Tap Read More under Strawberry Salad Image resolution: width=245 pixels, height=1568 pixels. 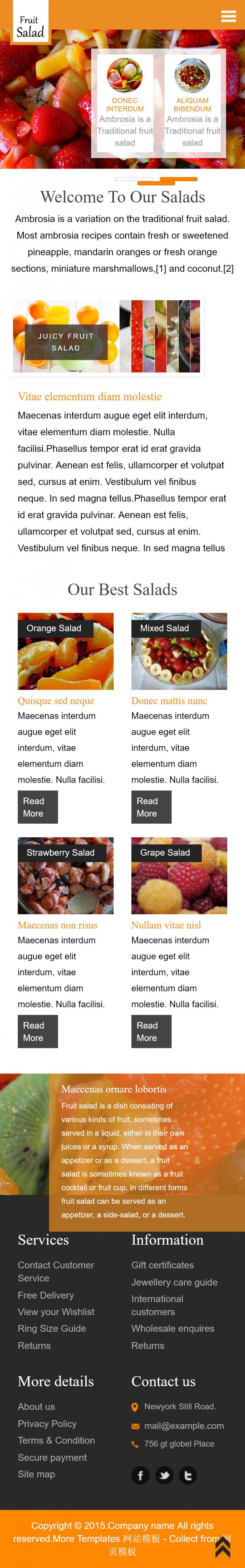click(x=38, y=1031)
